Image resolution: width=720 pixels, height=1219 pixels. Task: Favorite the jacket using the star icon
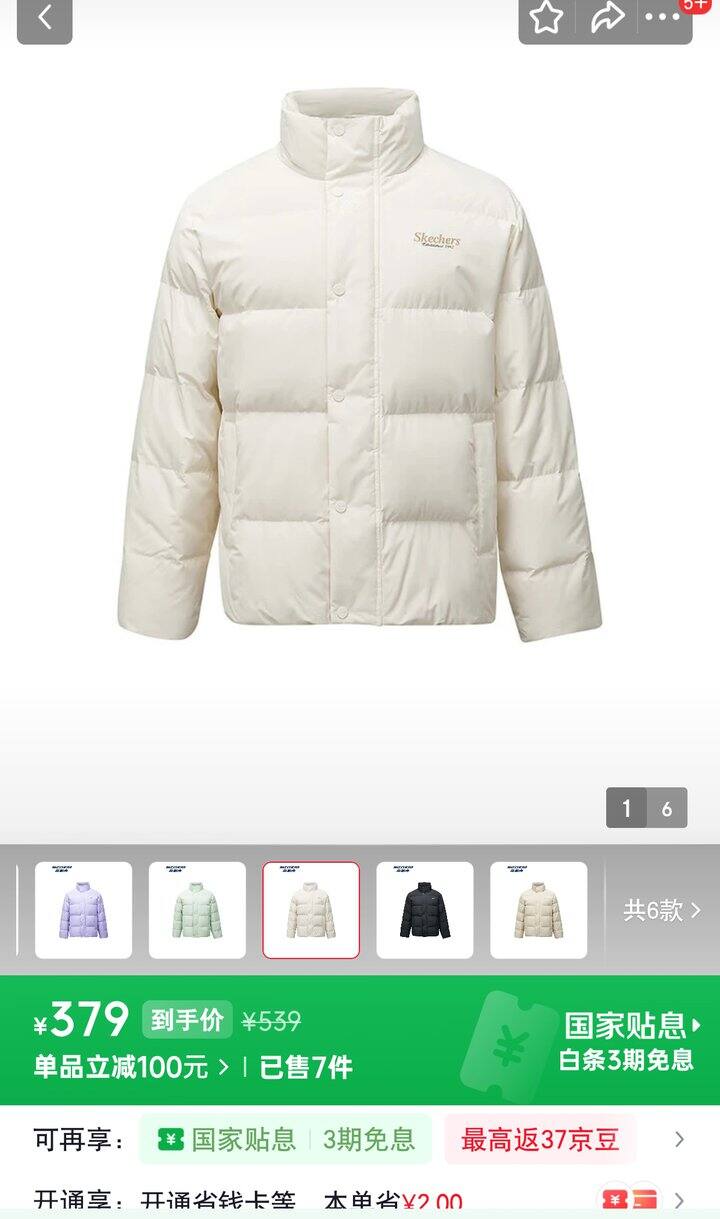click(x=545, y=17)
